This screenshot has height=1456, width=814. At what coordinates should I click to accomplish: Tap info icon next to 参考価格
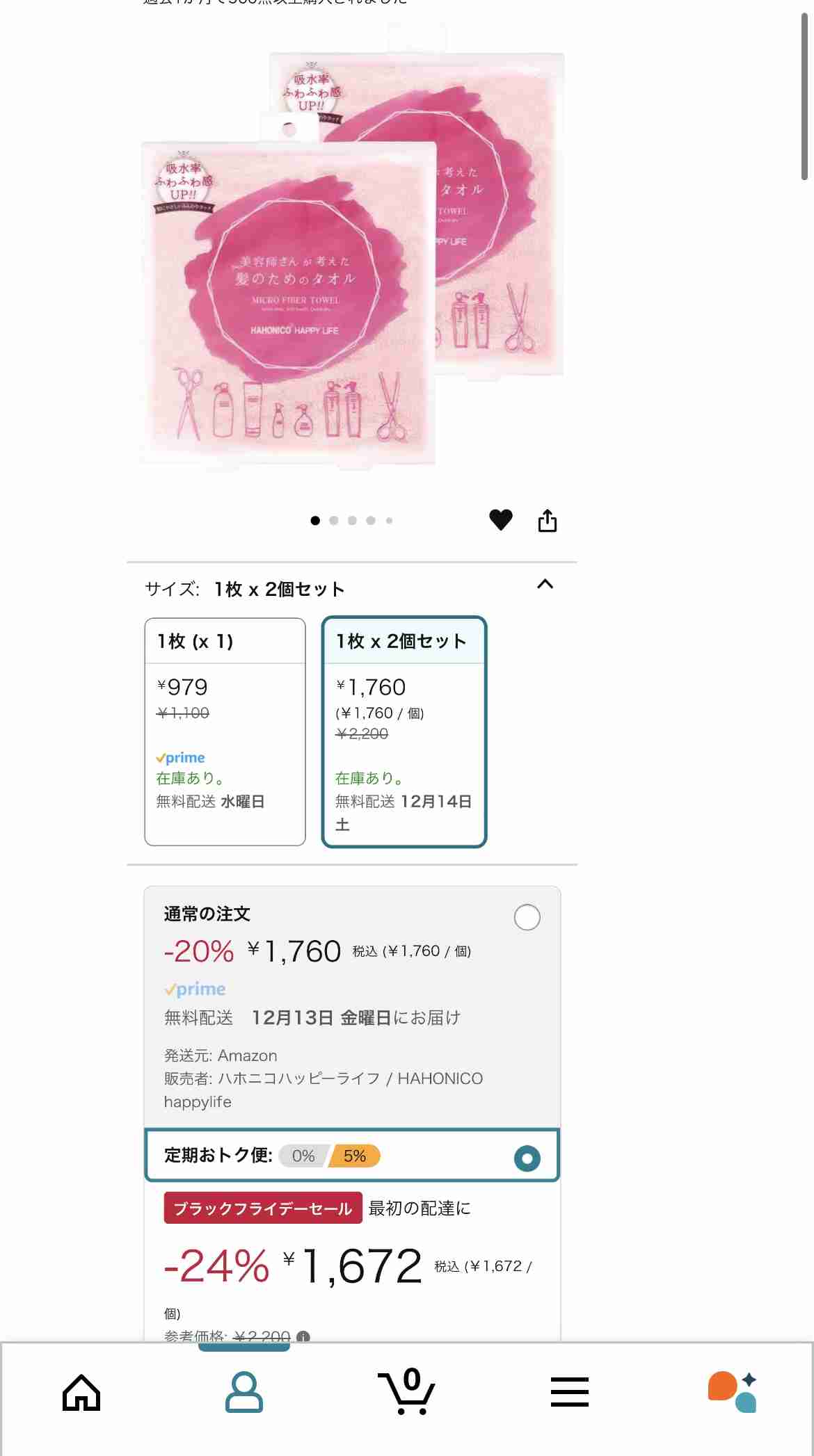pos(303,1336)
